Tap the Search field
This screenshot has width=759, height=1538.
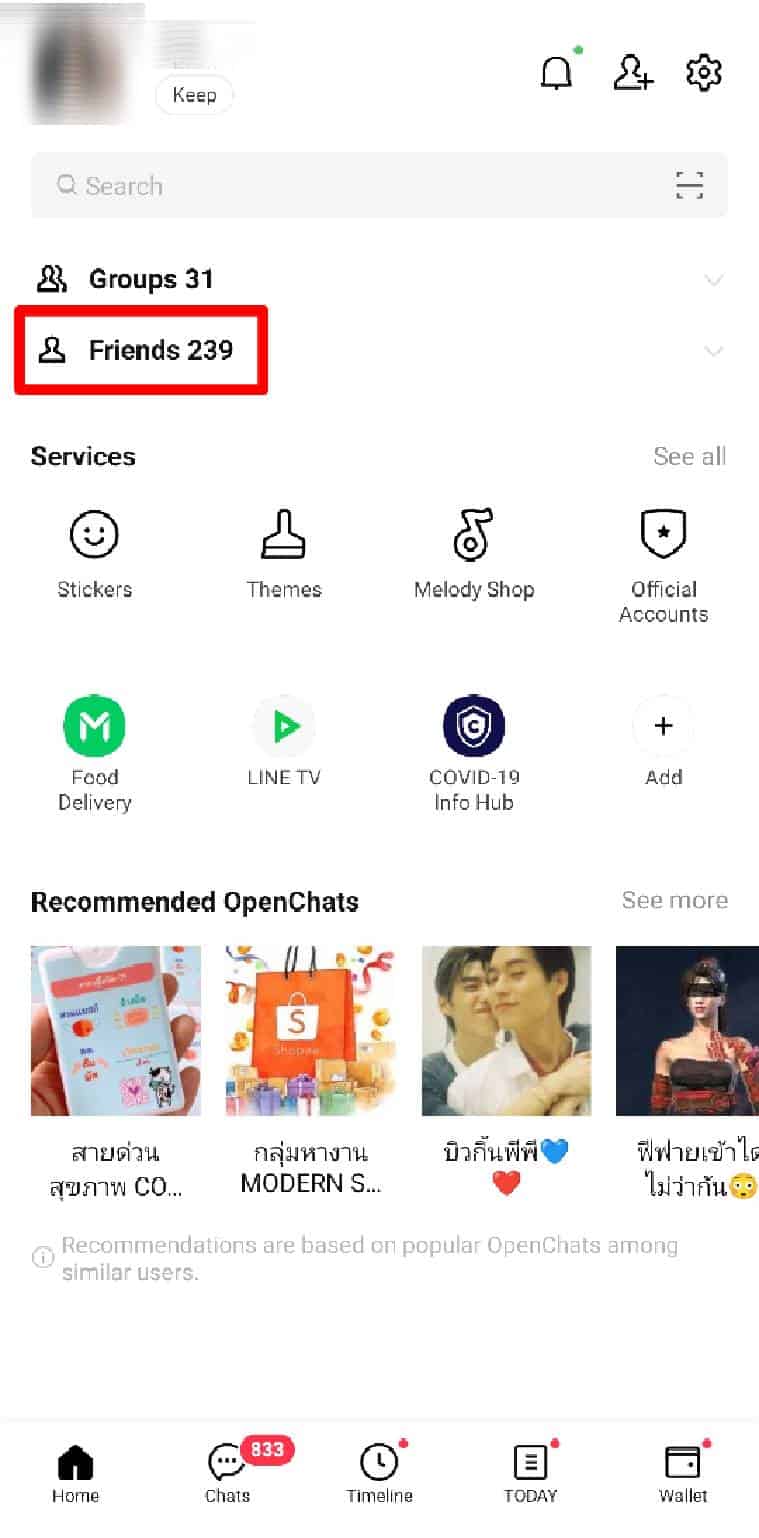coord(350,186)
